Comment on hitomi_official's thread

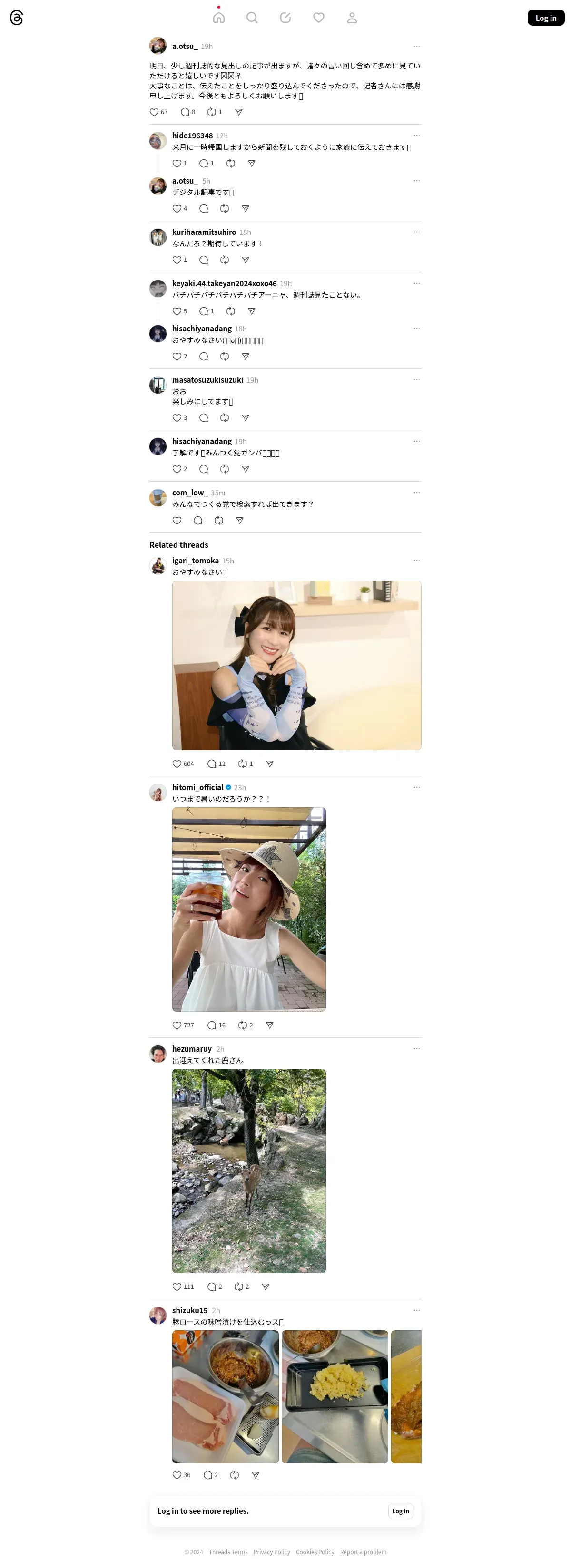pos(211,1025)
